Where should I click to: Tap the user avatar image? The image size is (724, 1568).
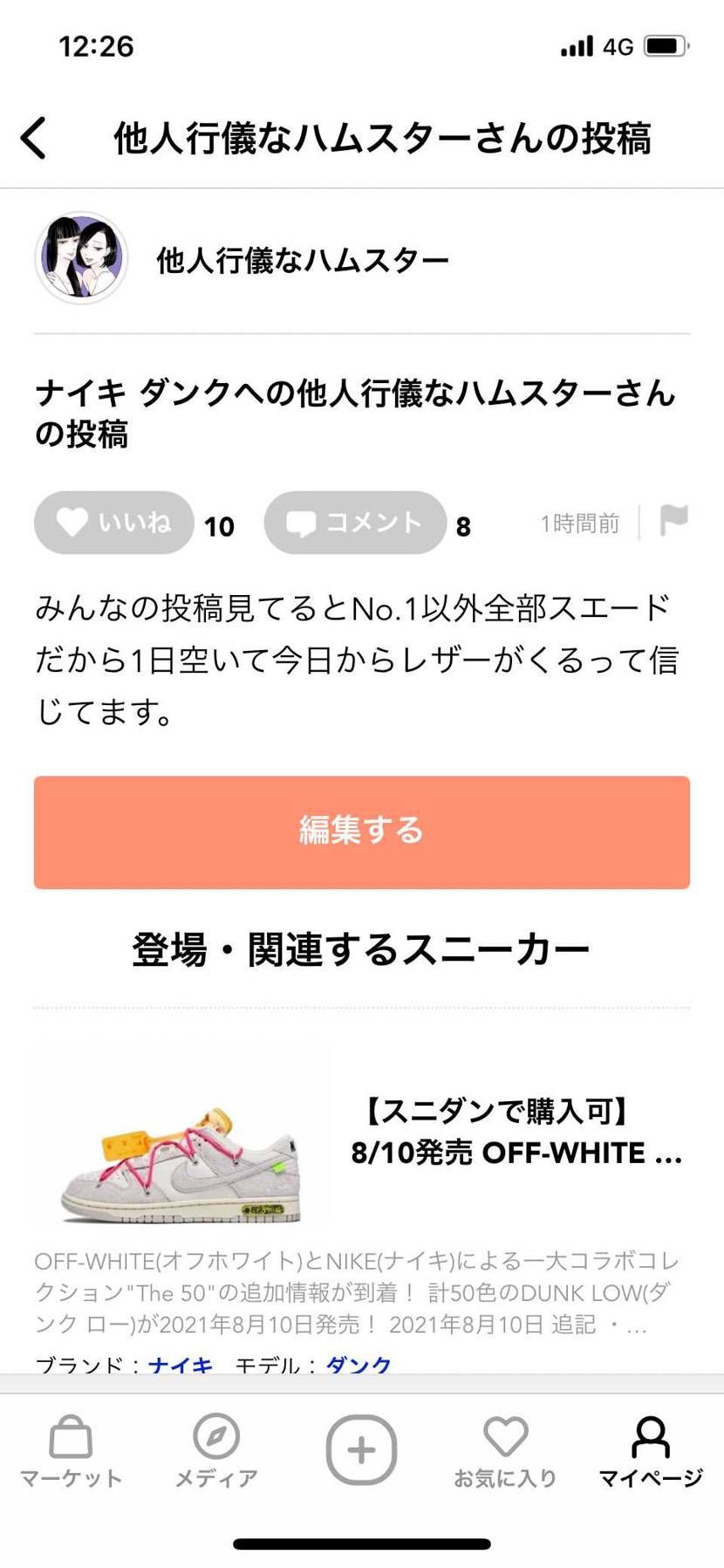tap(81, 258)
